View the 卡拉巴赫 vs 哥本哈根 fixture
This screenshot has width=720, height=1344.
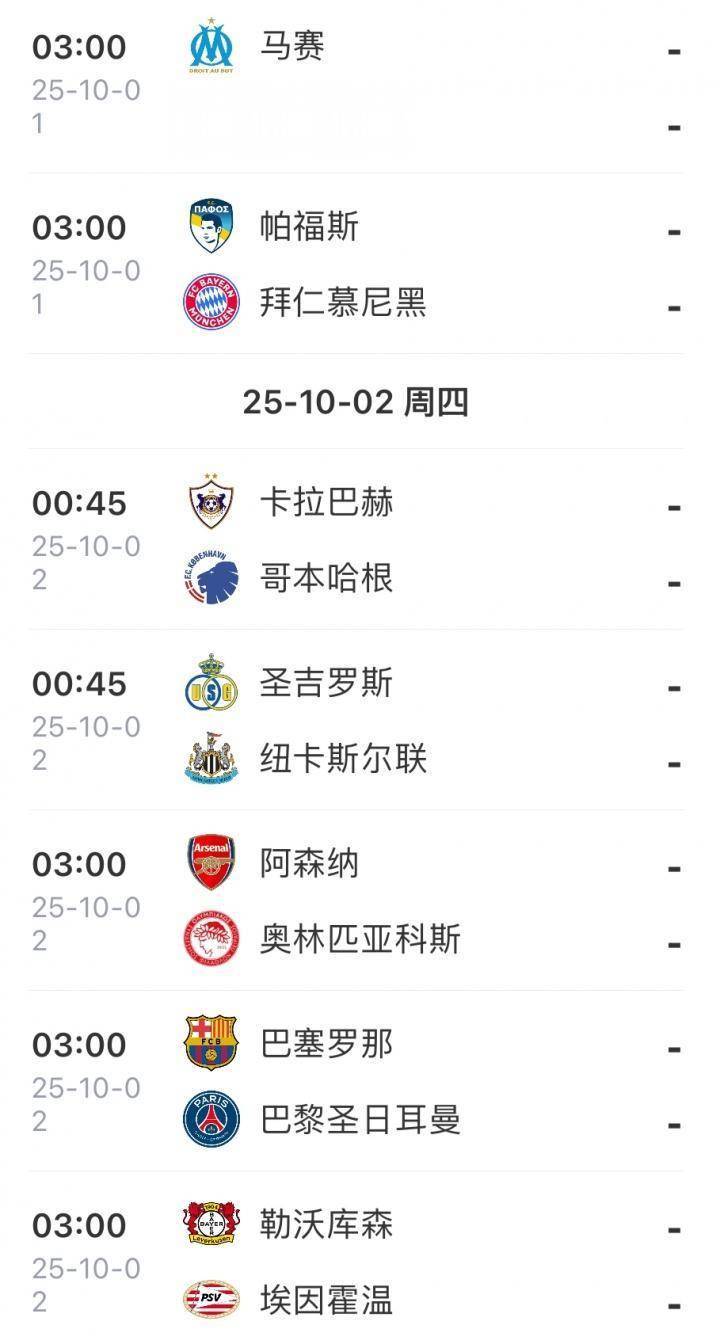(355, 541)
